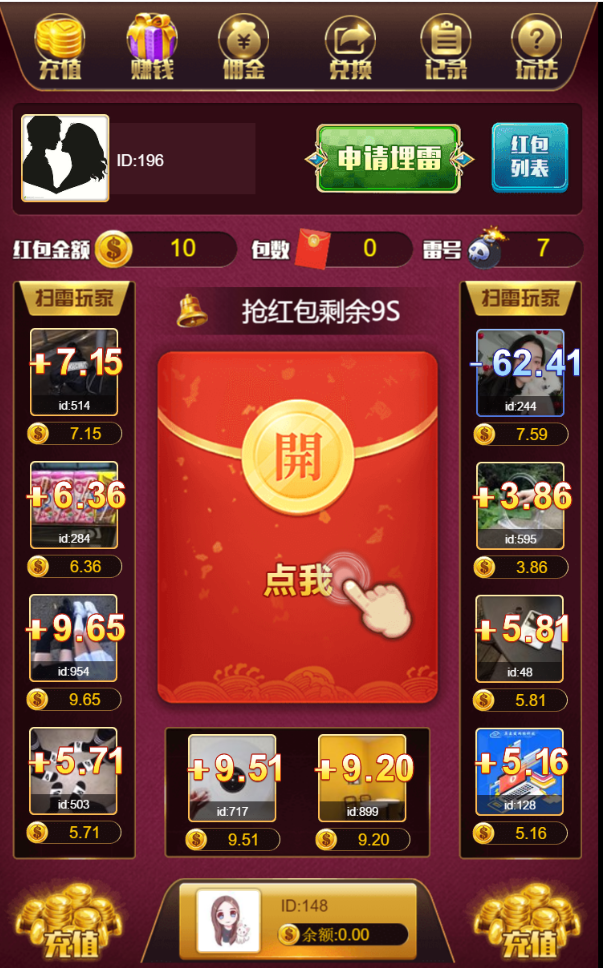Tap the 申请埋雷 green button
The width and height of the screenshot is (603, 968).
pos(388,158)
